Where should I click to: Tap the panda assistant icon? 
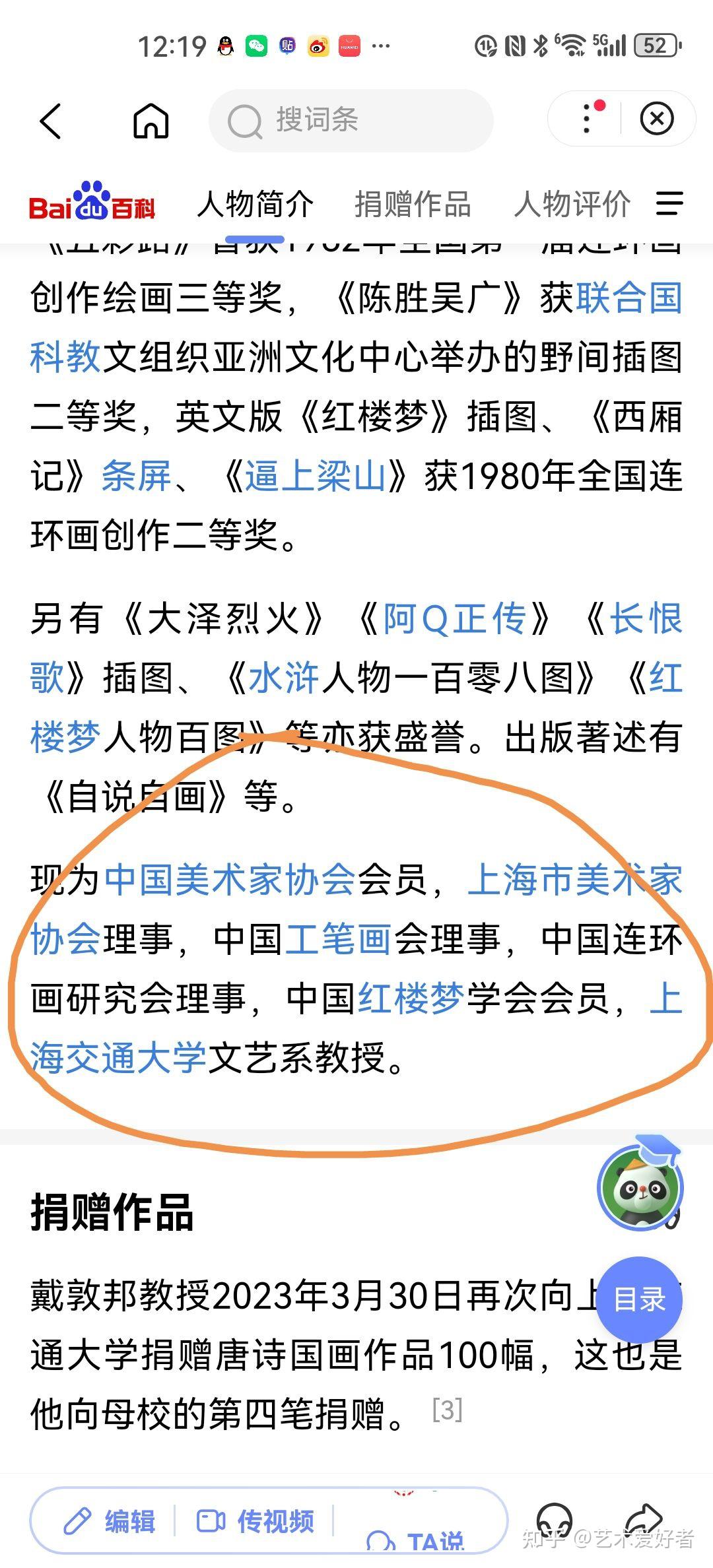pyautogui.click(x=640, y=1187)
